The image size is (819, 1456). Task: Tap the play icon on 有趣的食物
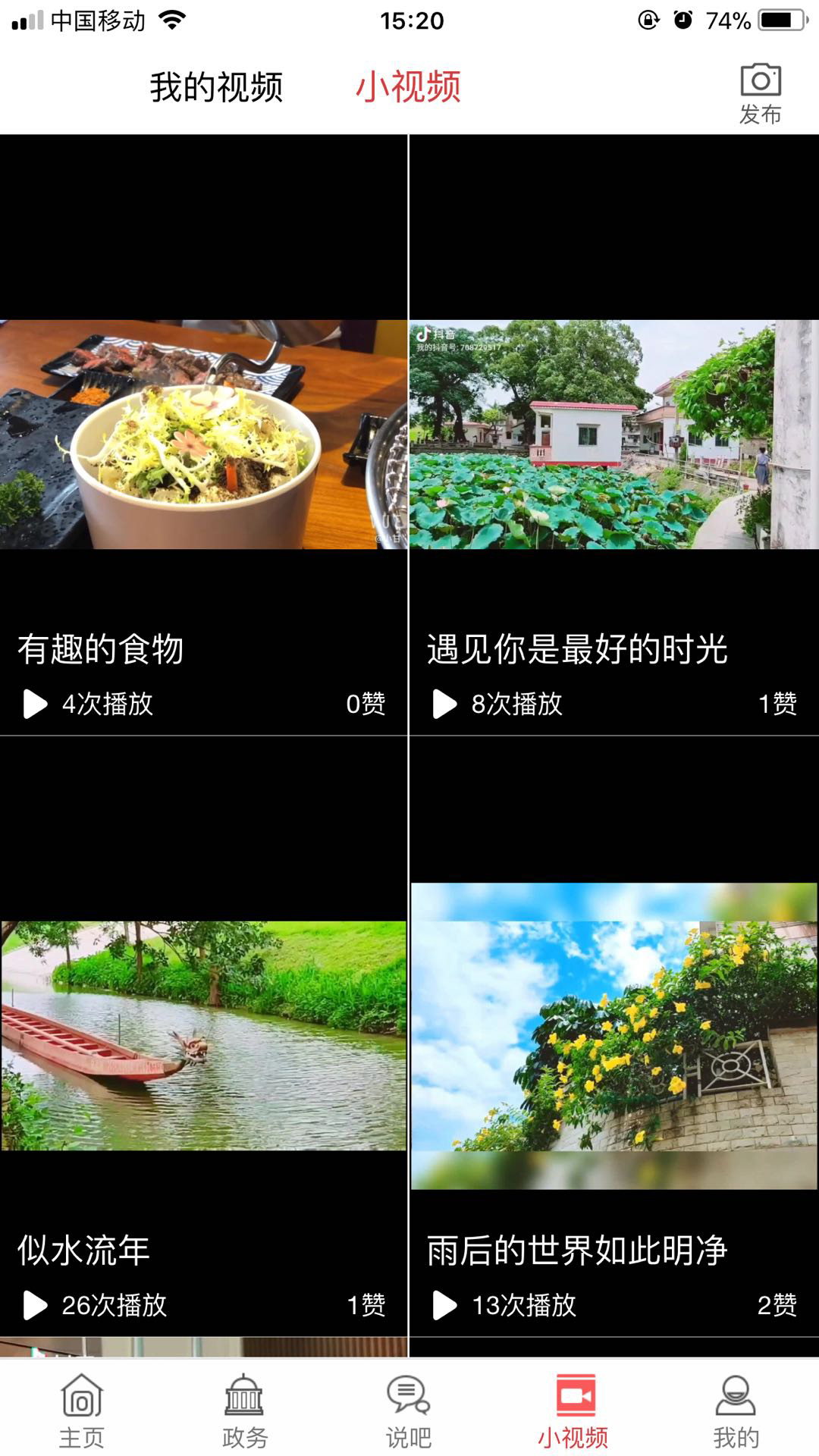point(34,704)
